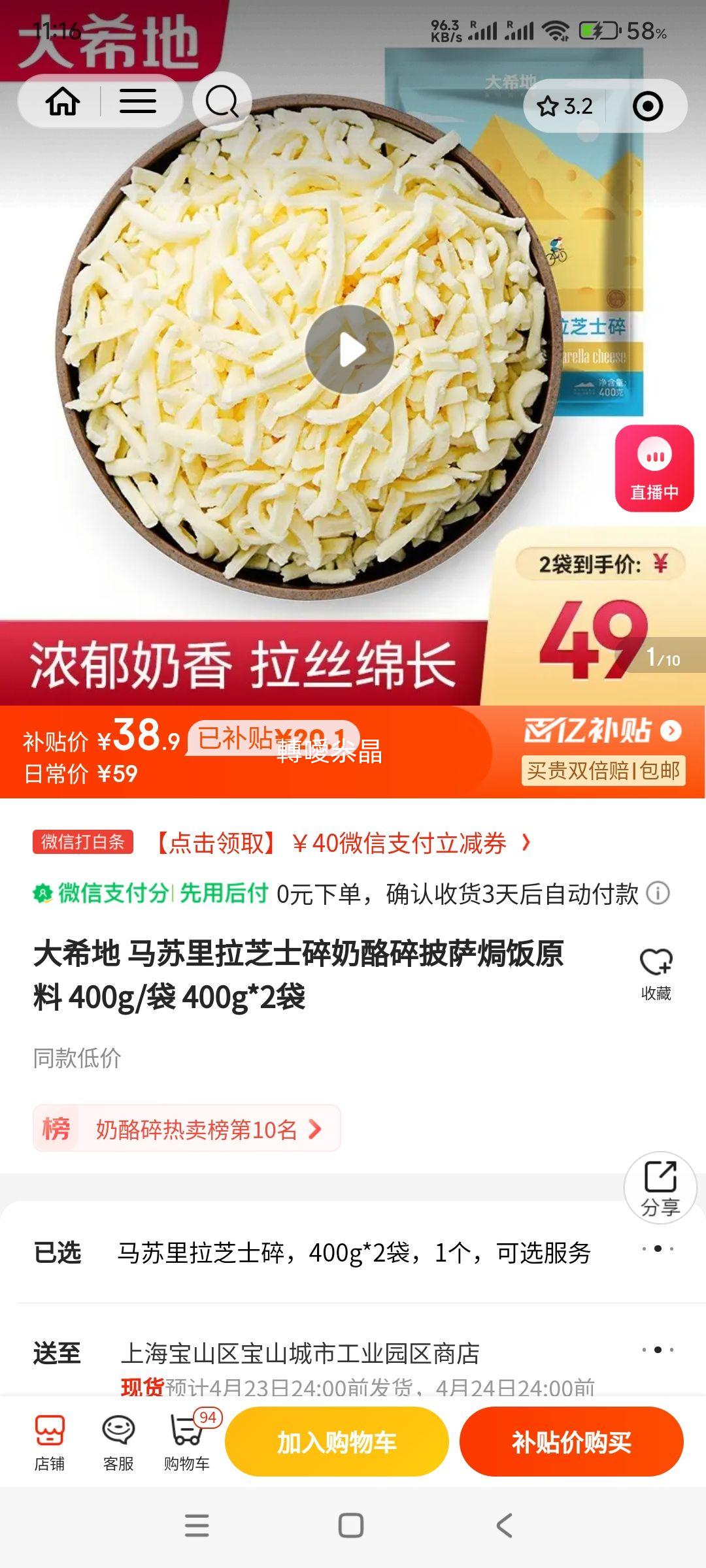Tap the 3.2 star rating badge
Screen dimensions: 706x1568
(563, 106)
